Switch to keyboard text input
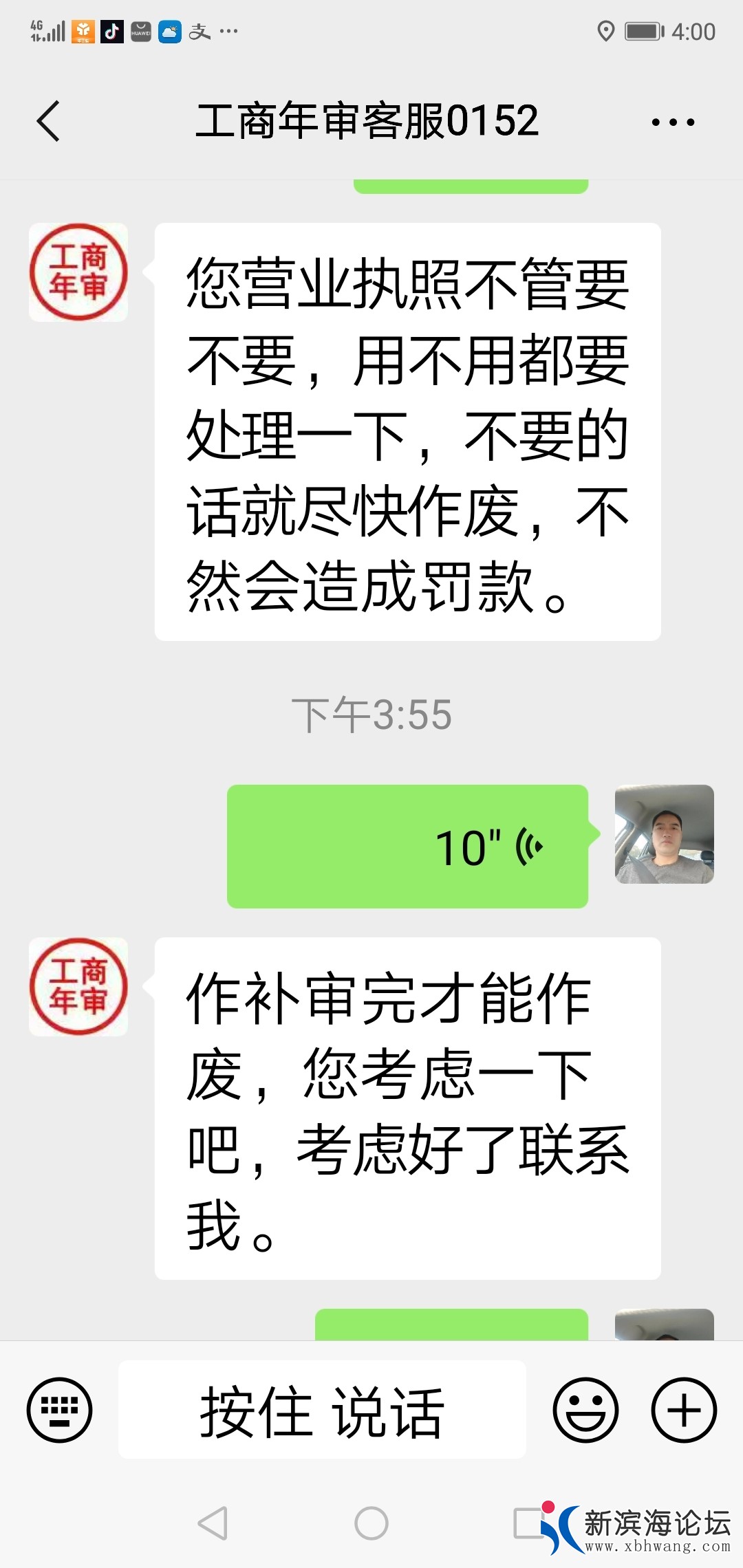743x1568 pixels. (x=59, y=1410)
